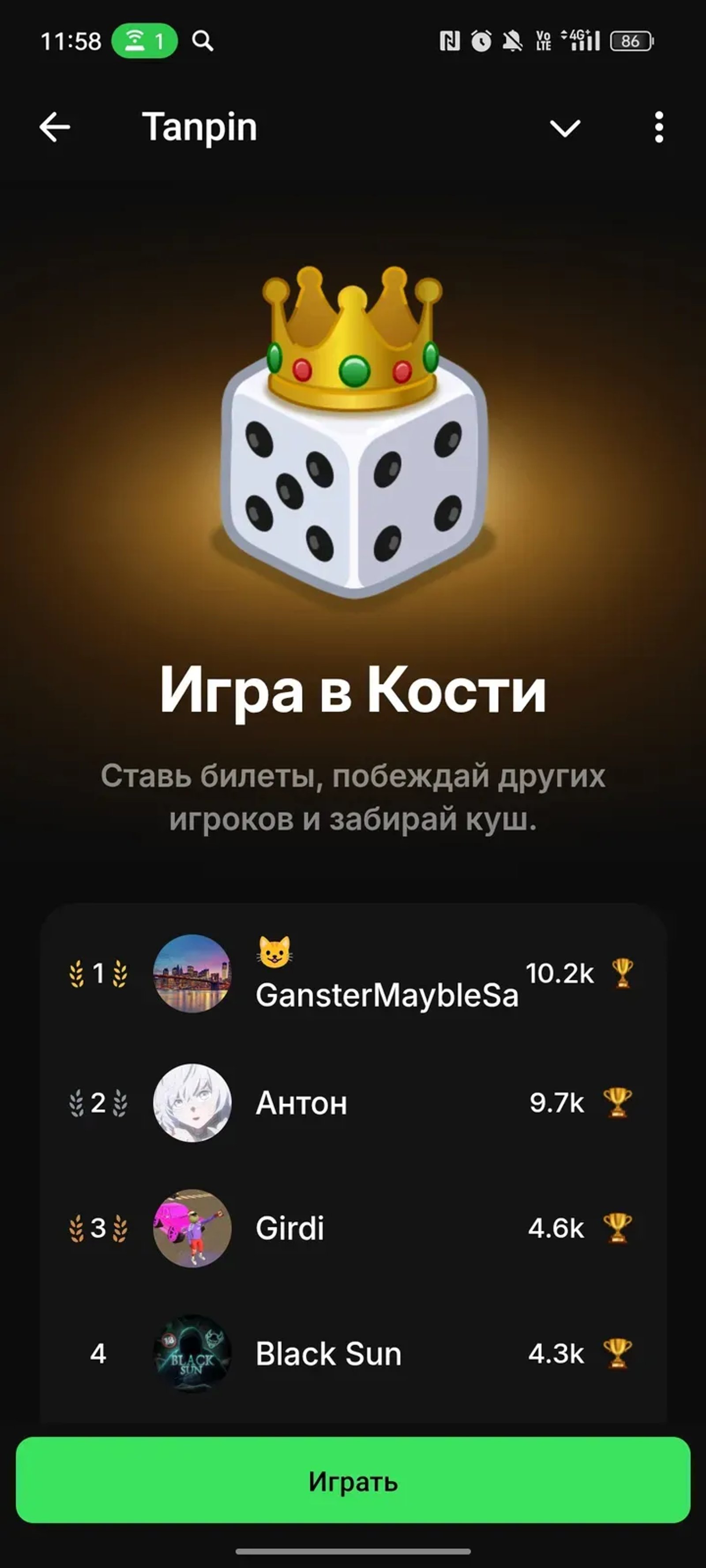This screenshot has width=706, height=1568.
Task: Tap the trophy icon beside Антон's score
Action: coord(619,1102)
